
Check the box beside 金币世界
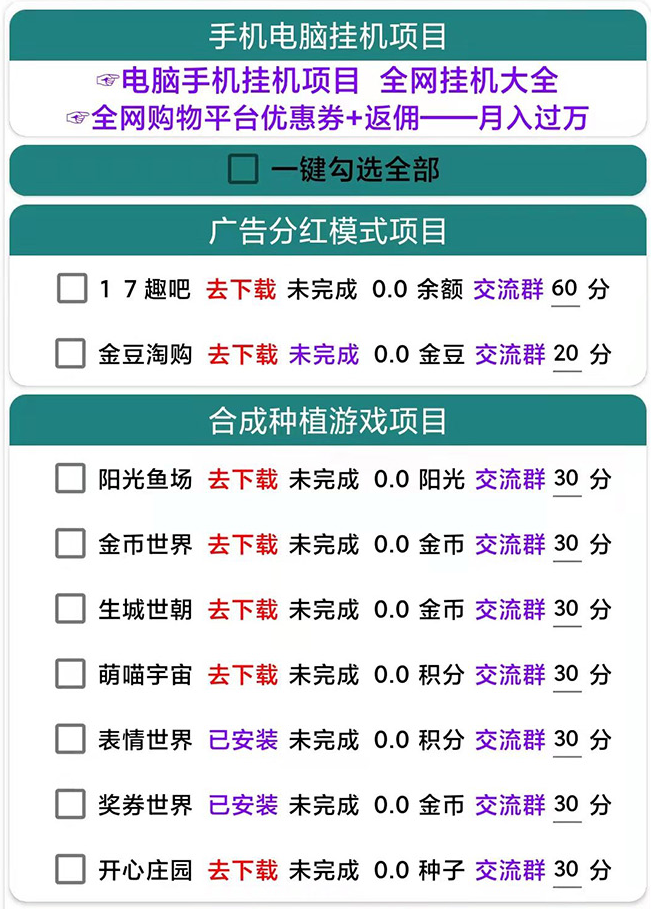point(70,544)
